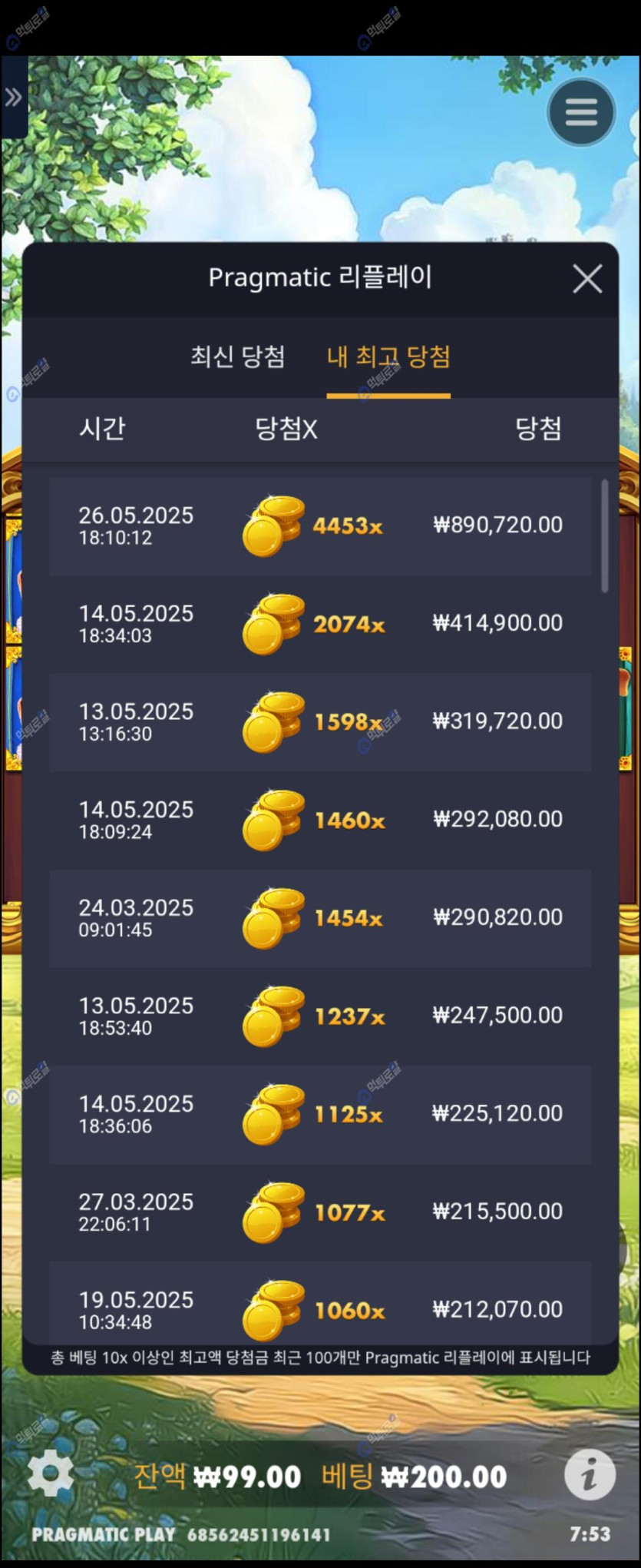Open the 1077x replay from 27.03.2025
The height and width of the screenshot is (1568, 641).
pos(320,1212)
